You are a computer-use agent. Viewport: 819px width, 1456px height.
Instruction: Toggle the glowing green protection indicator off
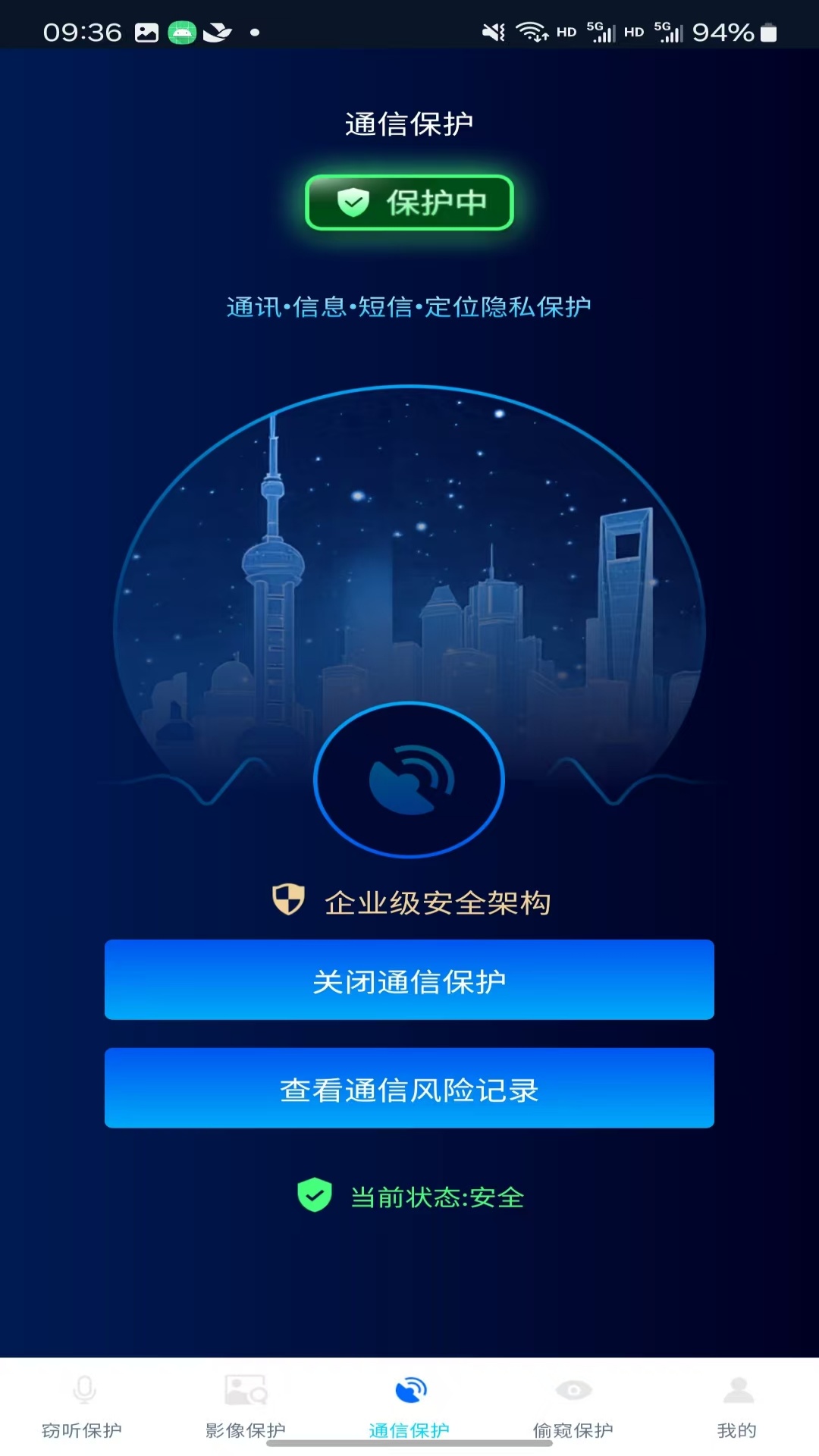409,202
